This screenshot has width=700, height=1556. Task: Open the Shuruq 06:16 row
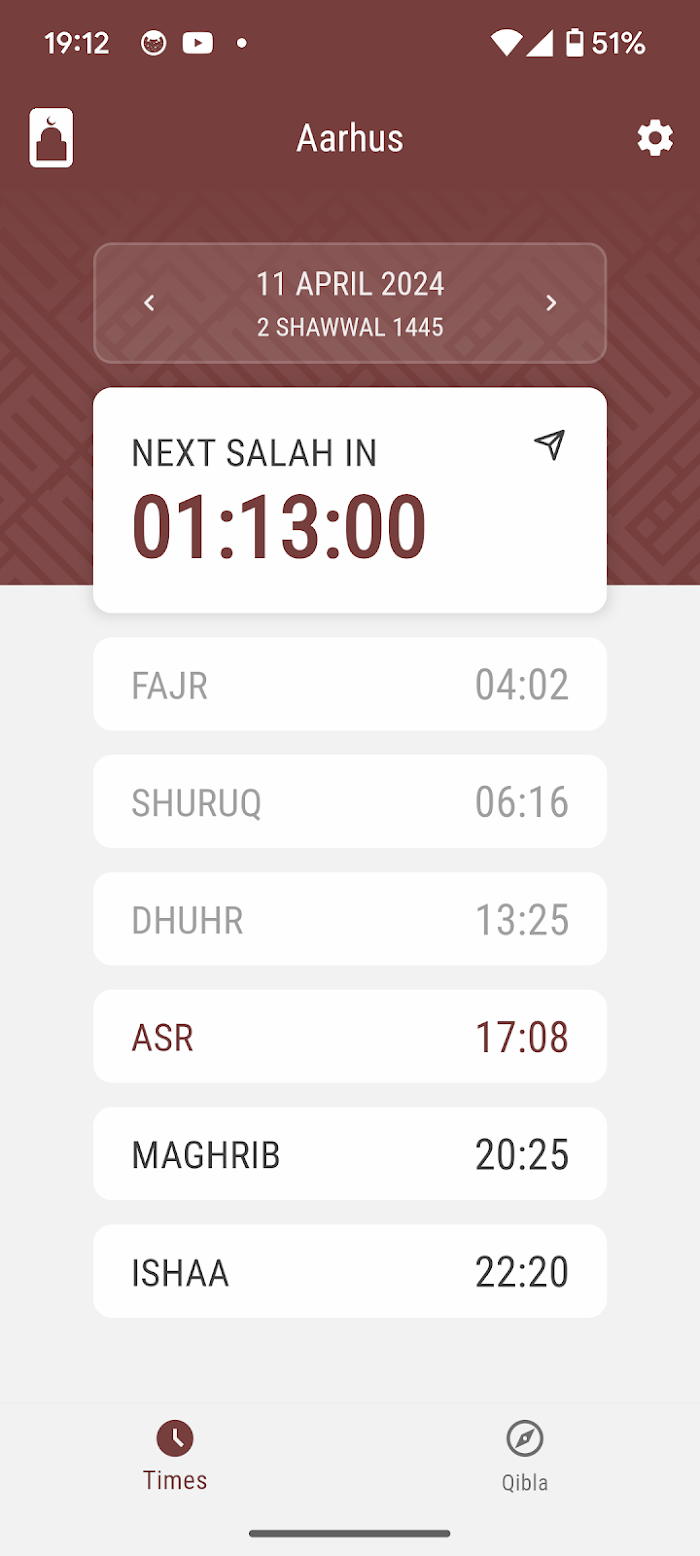click(x=350, y=801)
